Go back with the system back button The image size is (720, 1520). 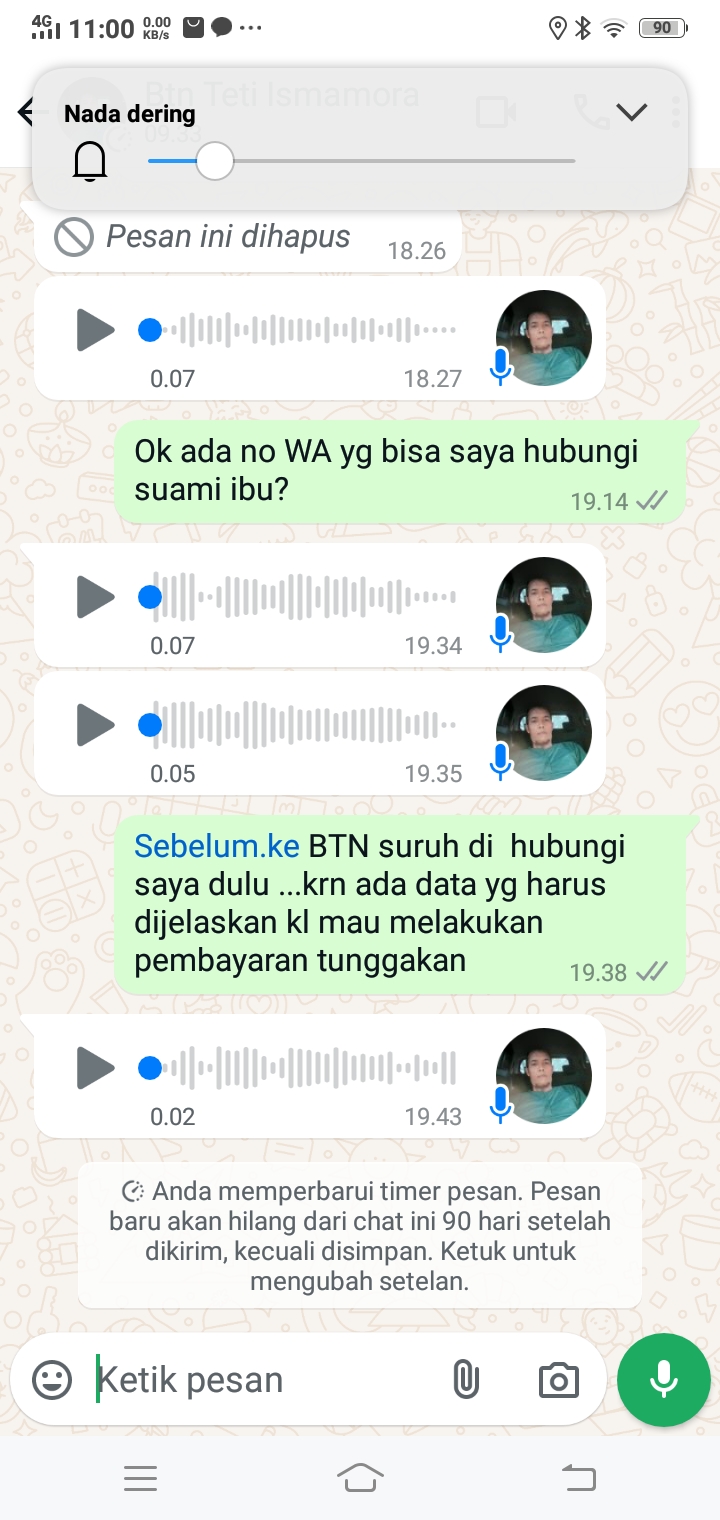(578, 1477)
